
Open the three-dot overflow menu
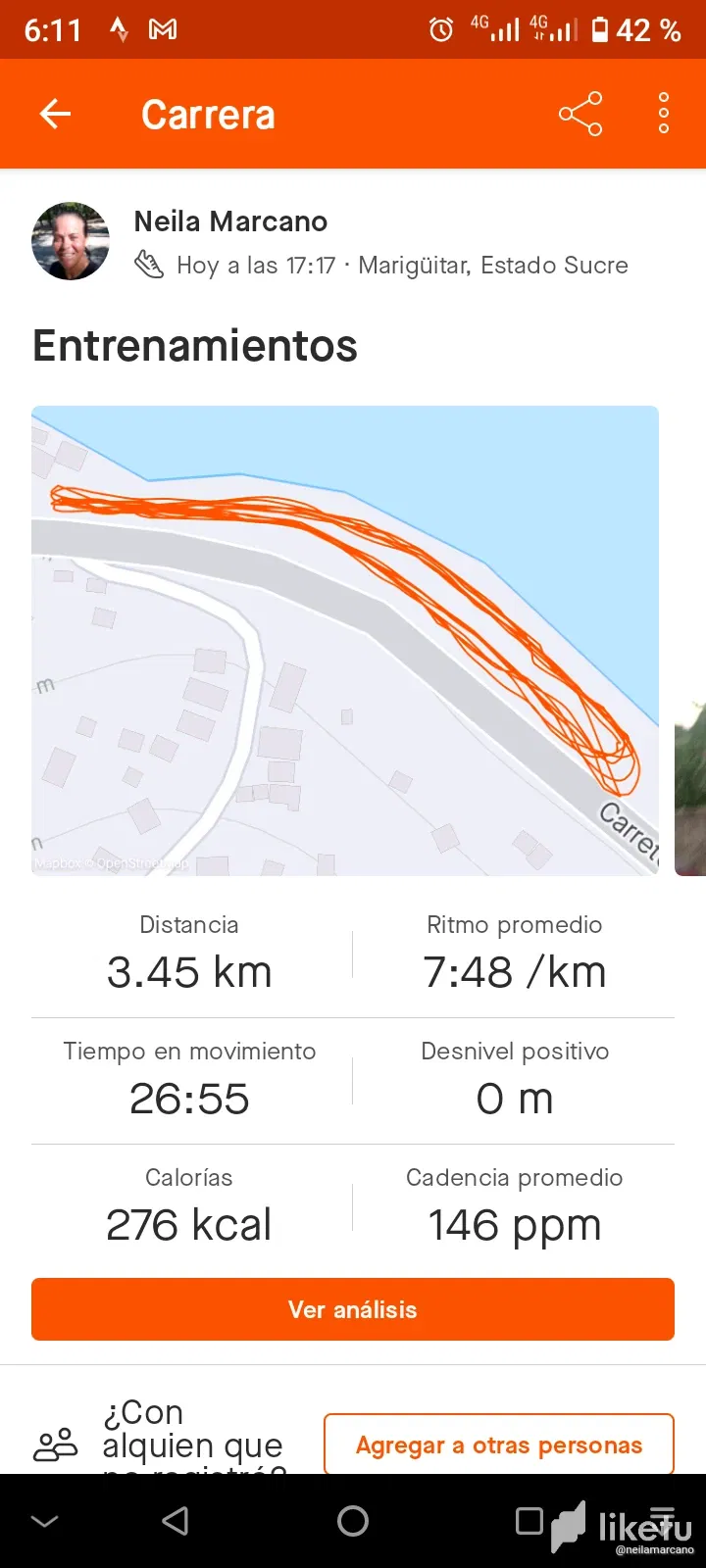(664, 115)
